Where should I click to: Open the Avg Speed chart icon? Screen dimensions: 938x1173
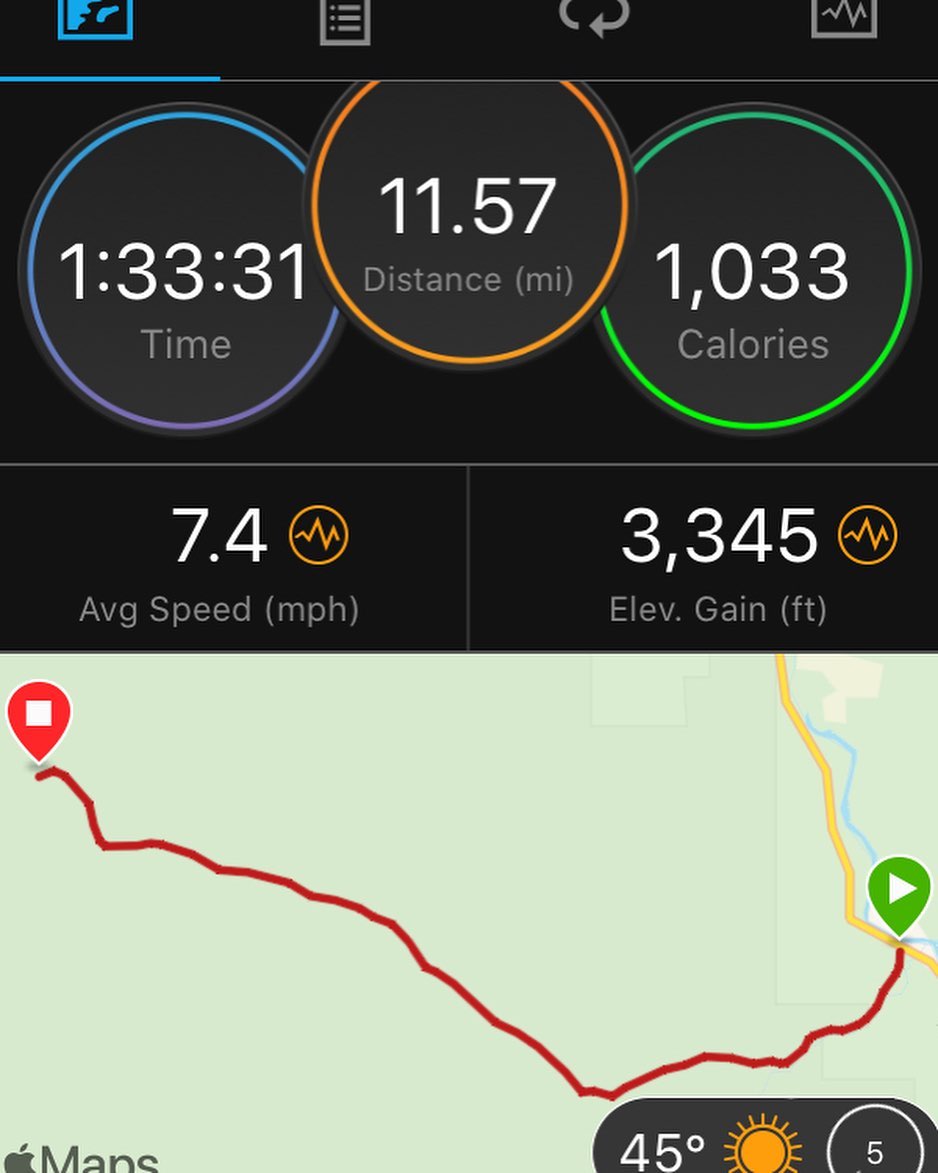[x=318, y=536]
